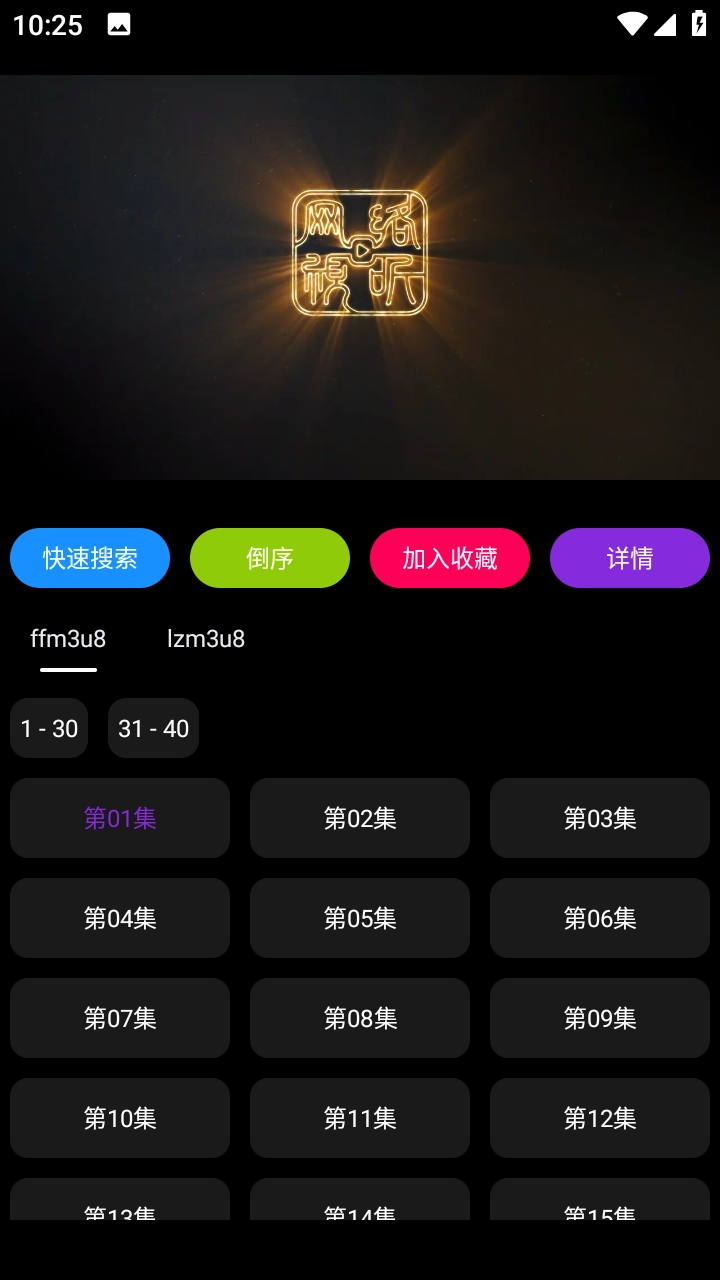
Task: Show episodes 31 - 40 range
Action: coord(153,728)
